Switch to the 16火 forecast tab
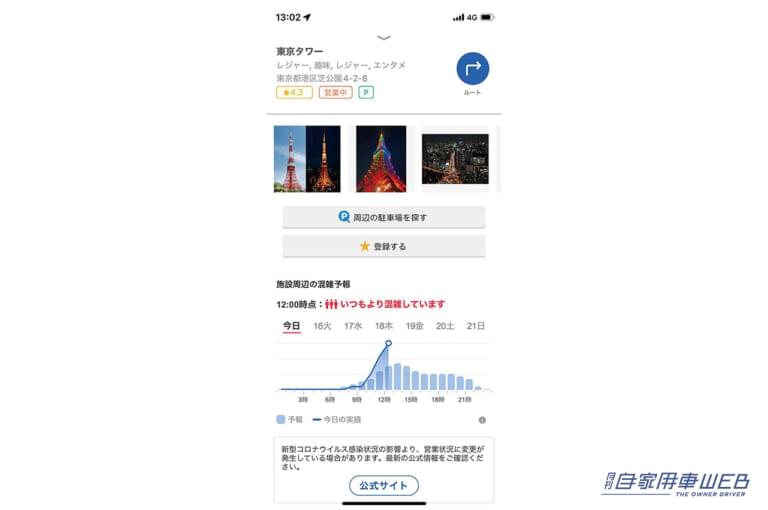Screen dimensions: 768x510 pos(322,326)
